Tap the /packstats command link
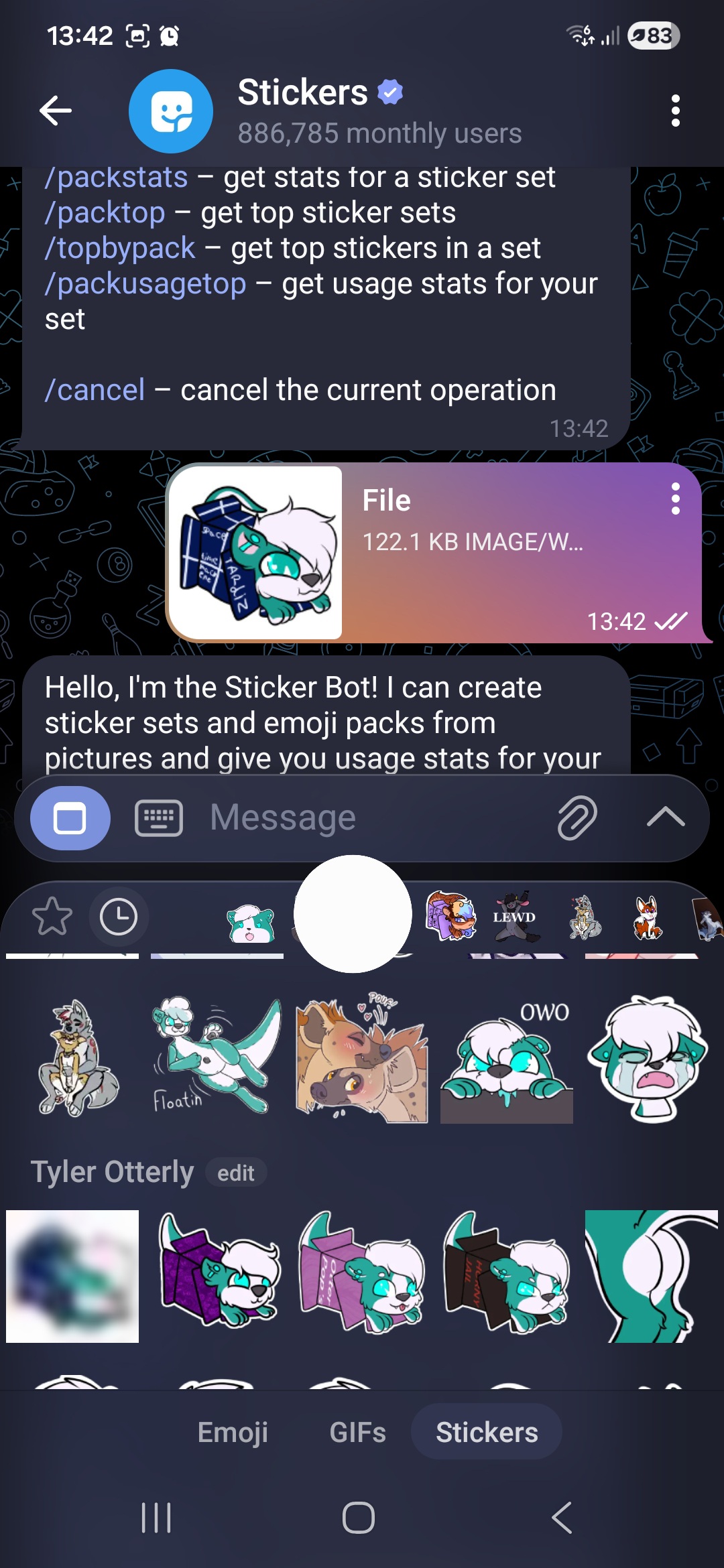Image resolution: width=724 pixels, height=1568 pixels. pos(117,178)
